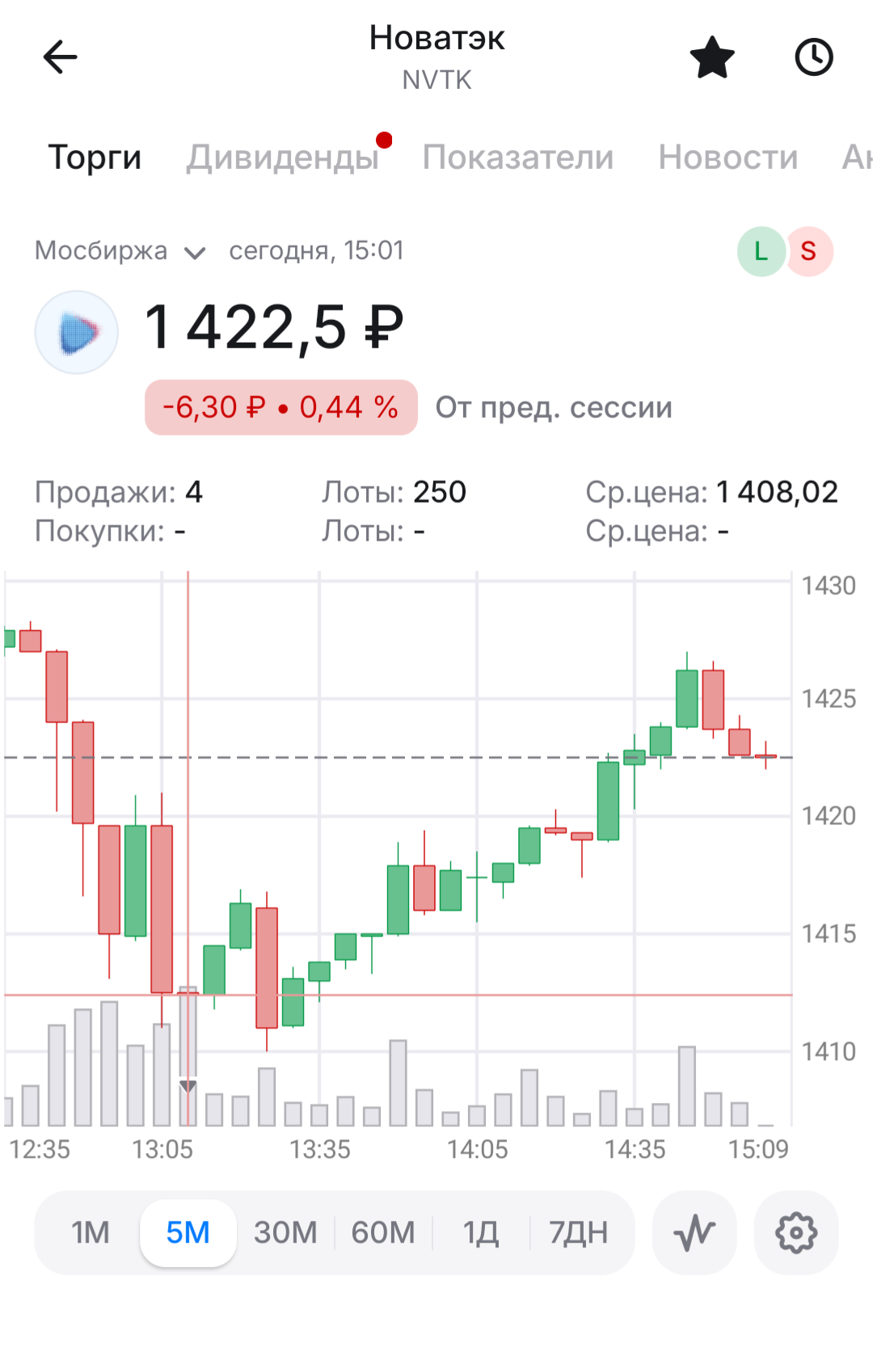Select the Торги tab

pyautogui.click(x=95, y=157)
